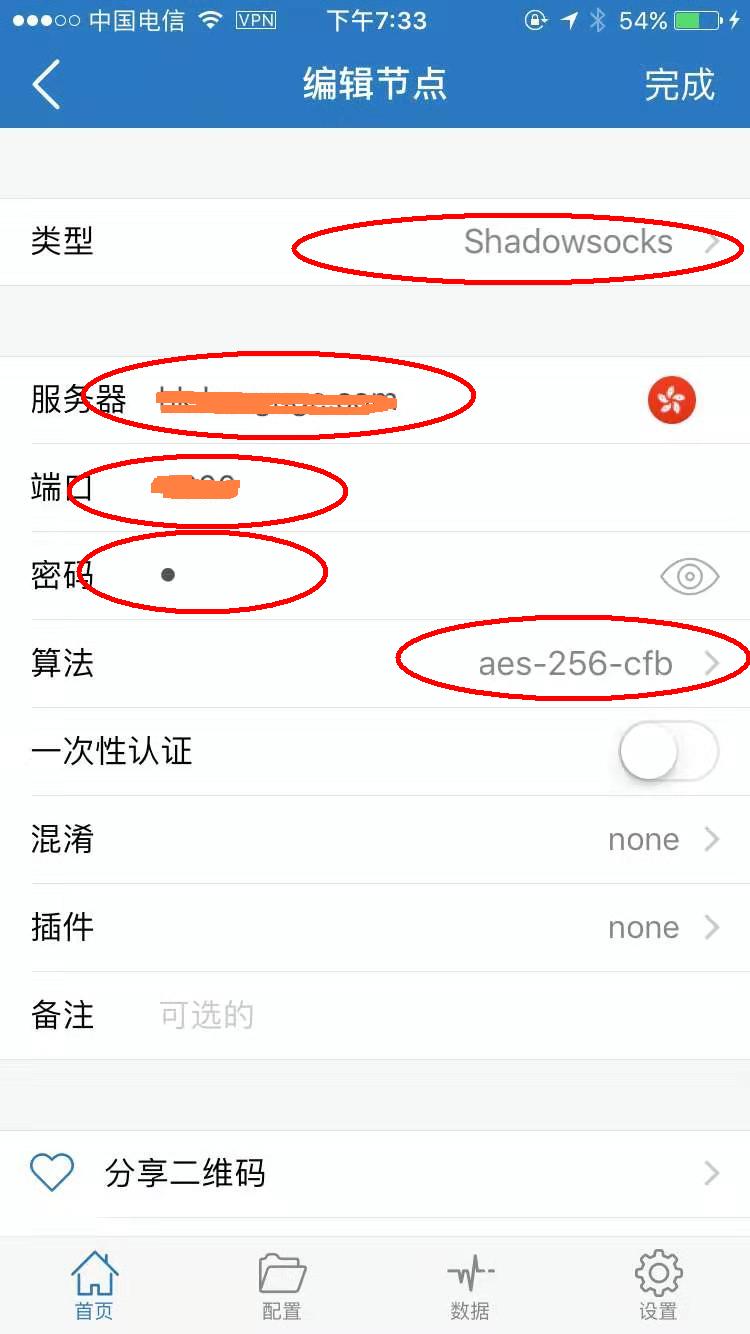Reveal the password with the eye icon
Viewport: 750px width, 1334px height.
click(689, 576)
